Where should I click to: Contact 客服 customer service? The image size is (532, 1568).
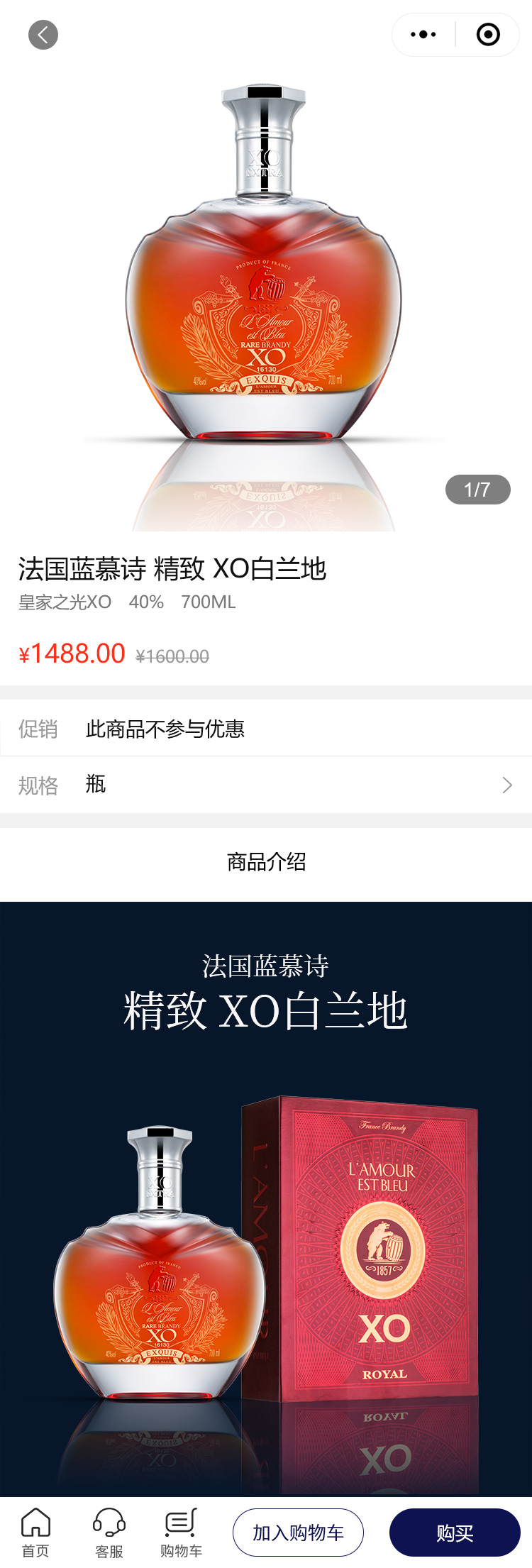109,1532
